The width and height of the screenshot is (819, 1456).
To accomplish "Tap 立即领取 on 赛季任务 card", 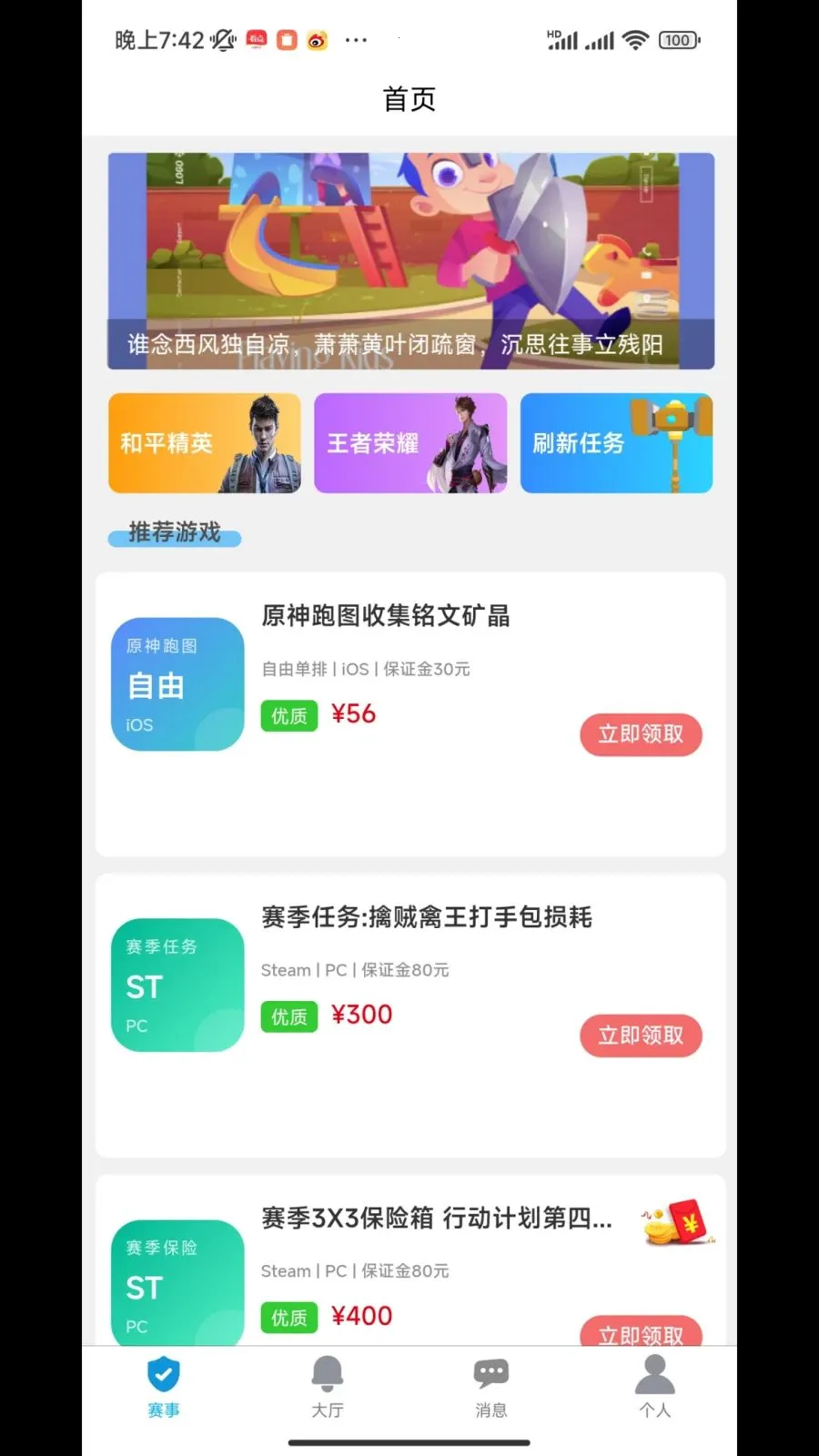I will coord(641,1036).
